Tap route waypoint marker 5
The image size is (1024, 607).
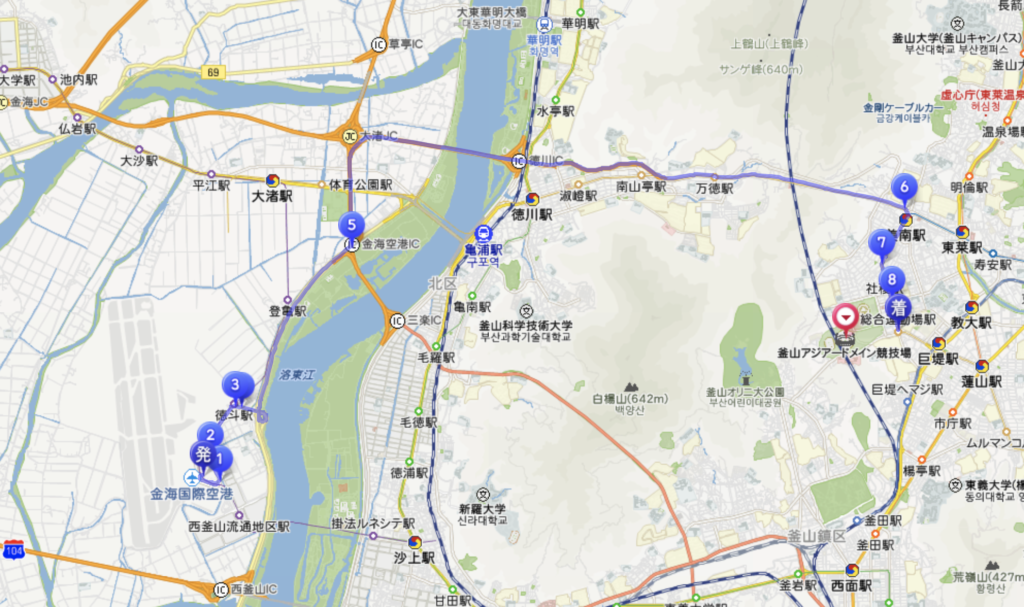coord(351,225)
